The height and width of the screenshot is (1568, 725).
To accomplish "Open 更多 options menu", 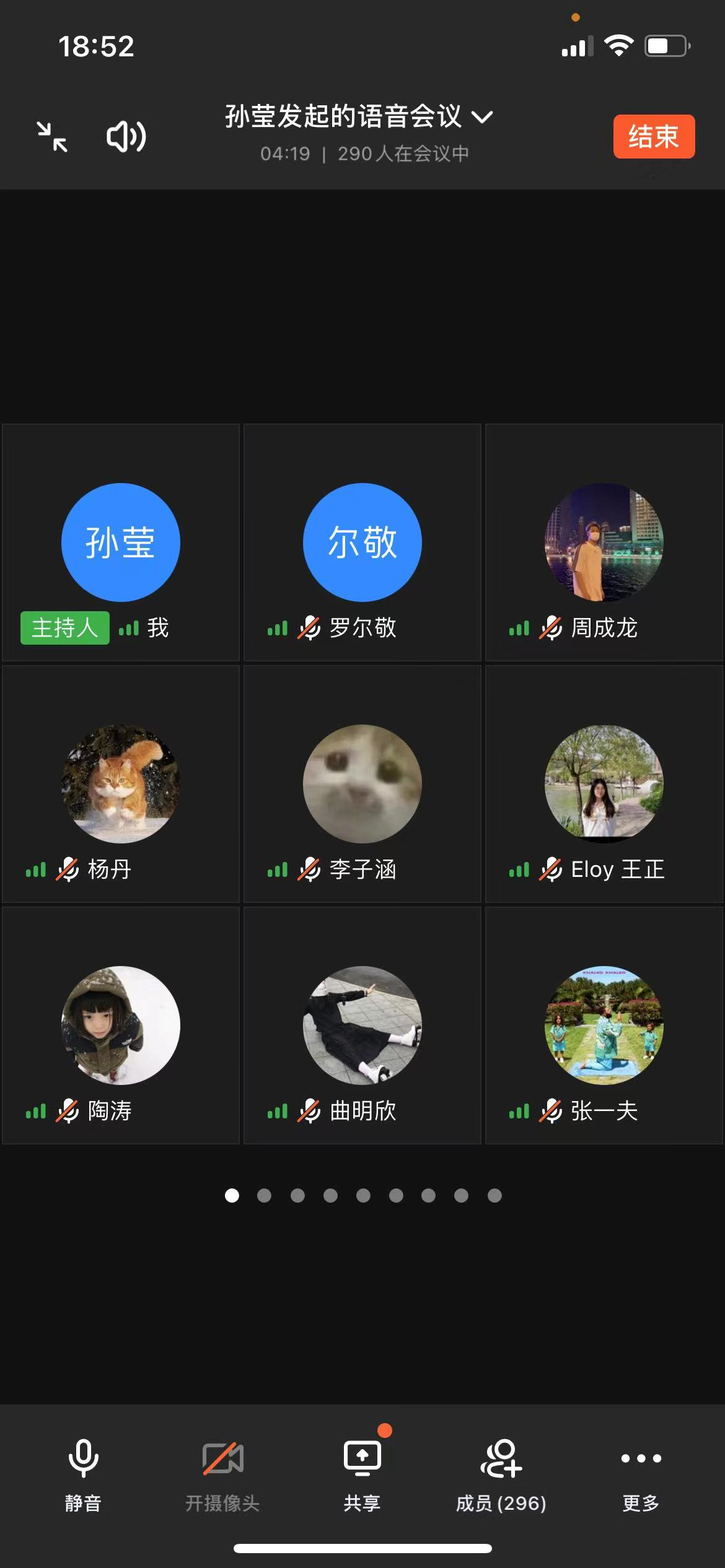I will tap(641, 1474).
